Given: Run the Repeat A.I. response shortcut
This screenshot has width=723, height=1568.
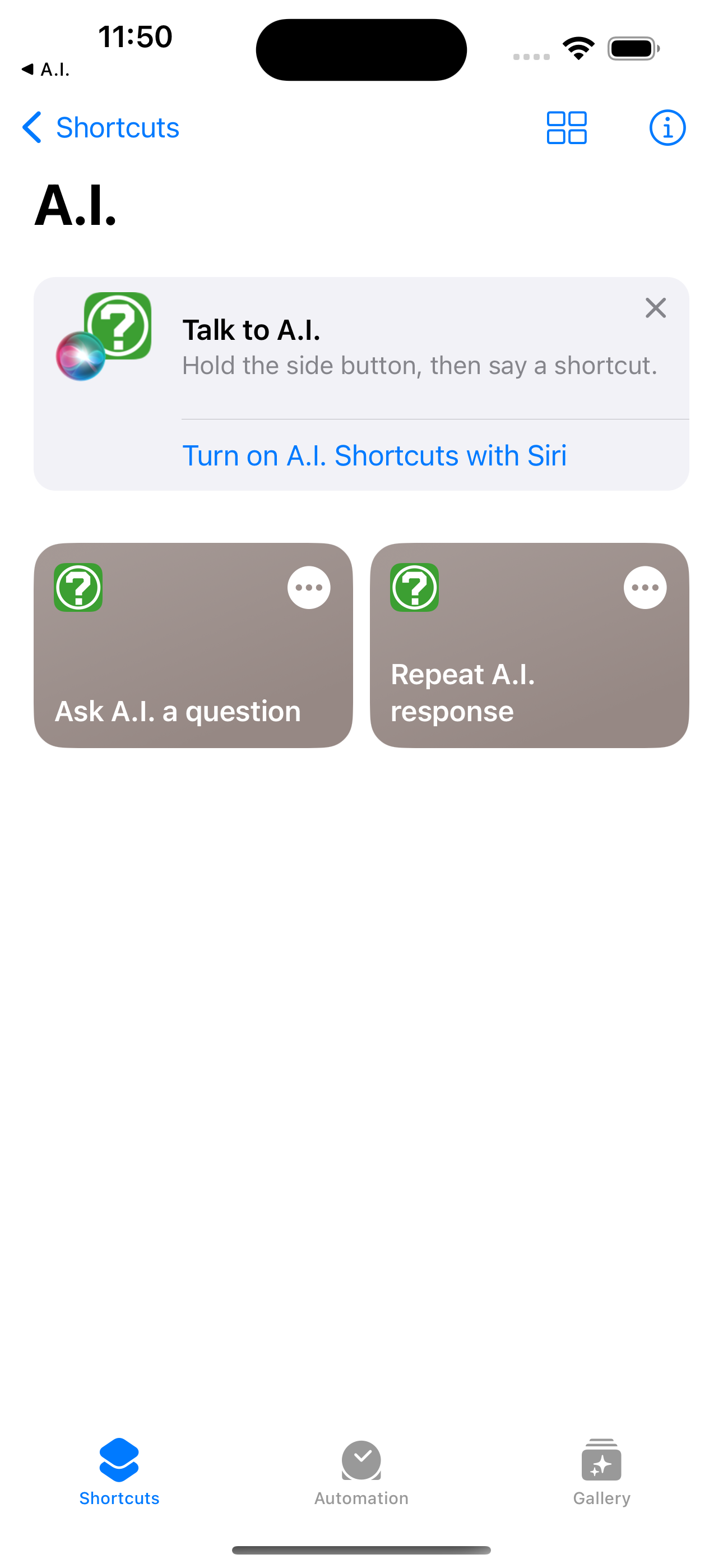Looking at the screenshot, I should pos(530,645).
